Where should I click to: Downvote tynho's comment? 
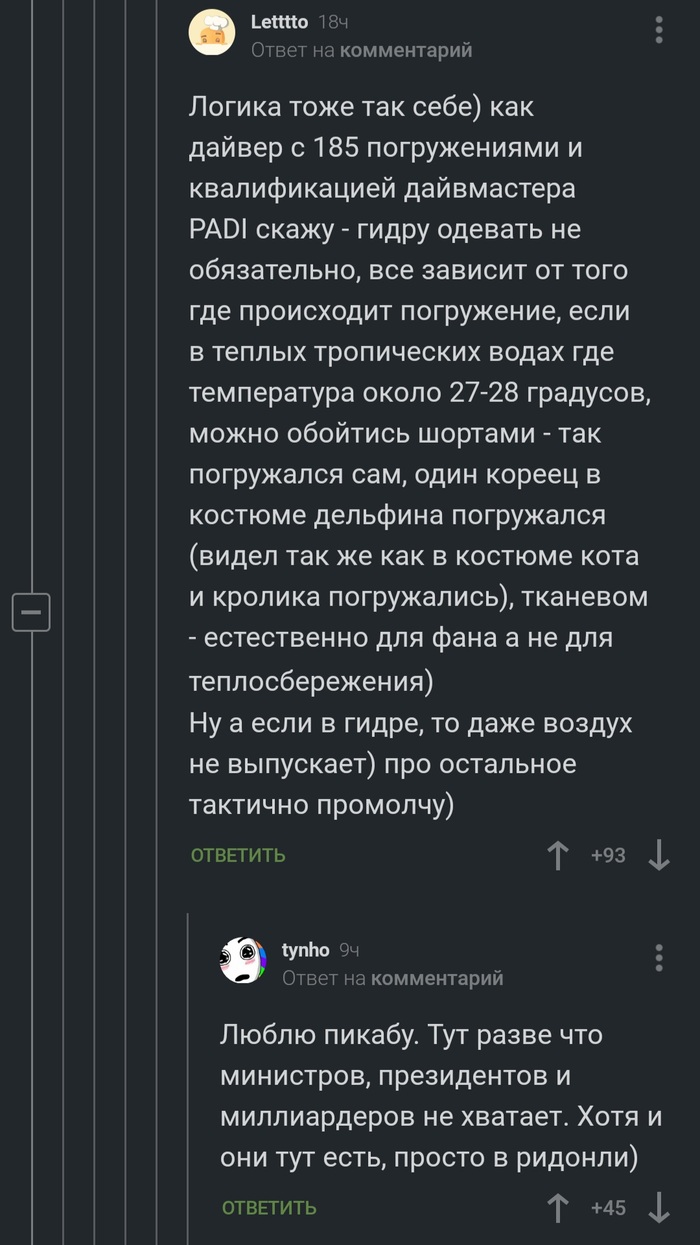pyautogui.click(x=659, y=1208)
